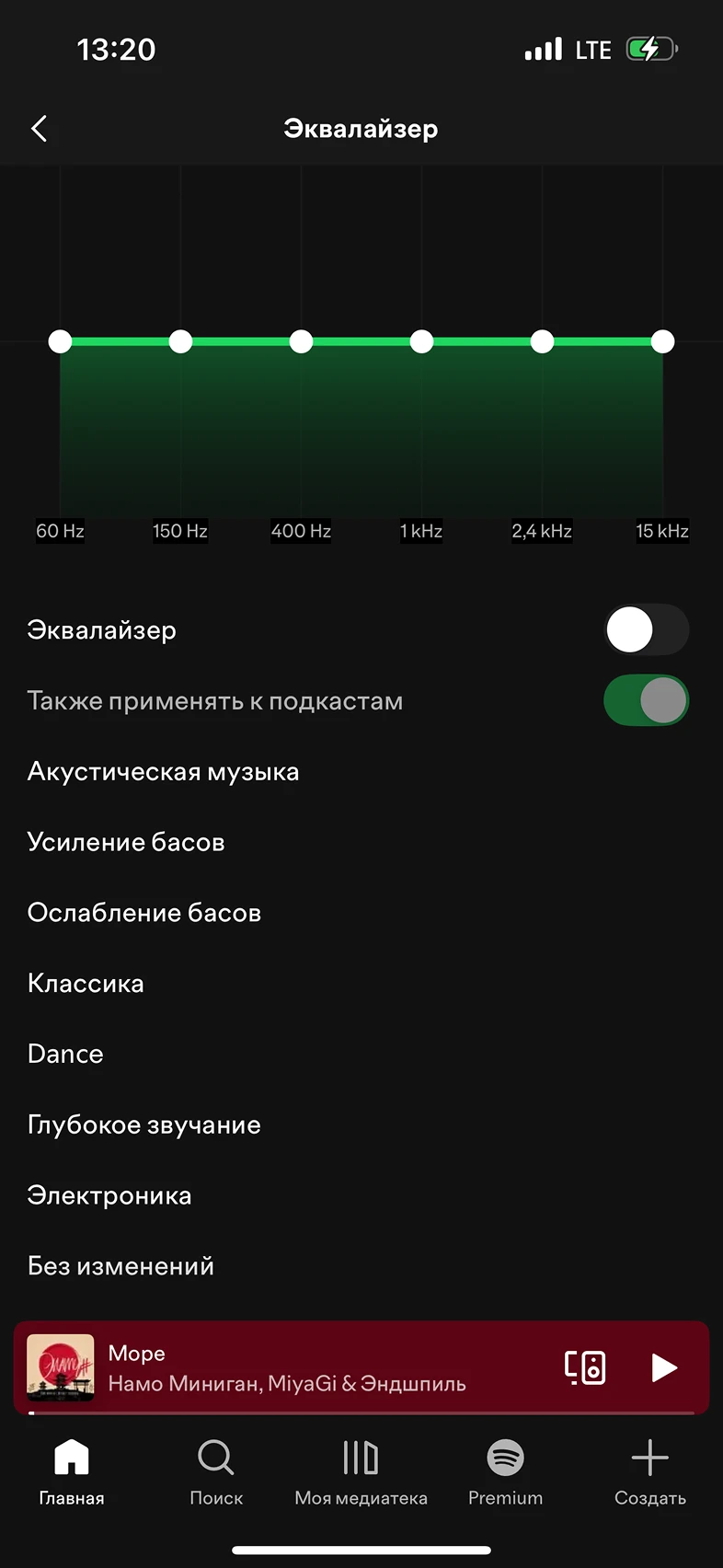Apply the Электроника preset
Image resolution: width=723 pixels, height=1568 pixels.
click(x=109, y=1194)
